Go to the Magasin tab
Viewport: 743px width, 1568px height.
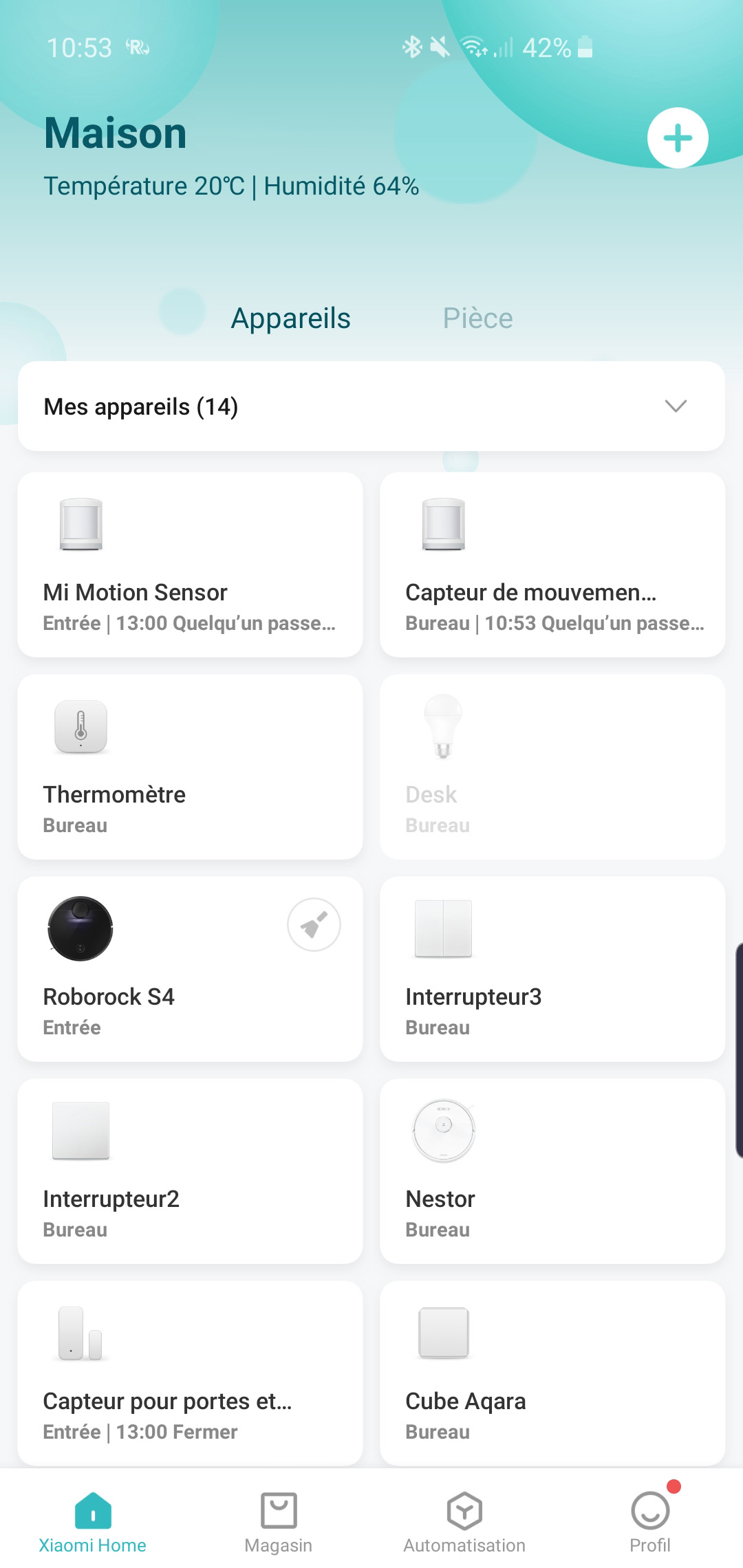pyautogui.click(x=279, y=1523)
